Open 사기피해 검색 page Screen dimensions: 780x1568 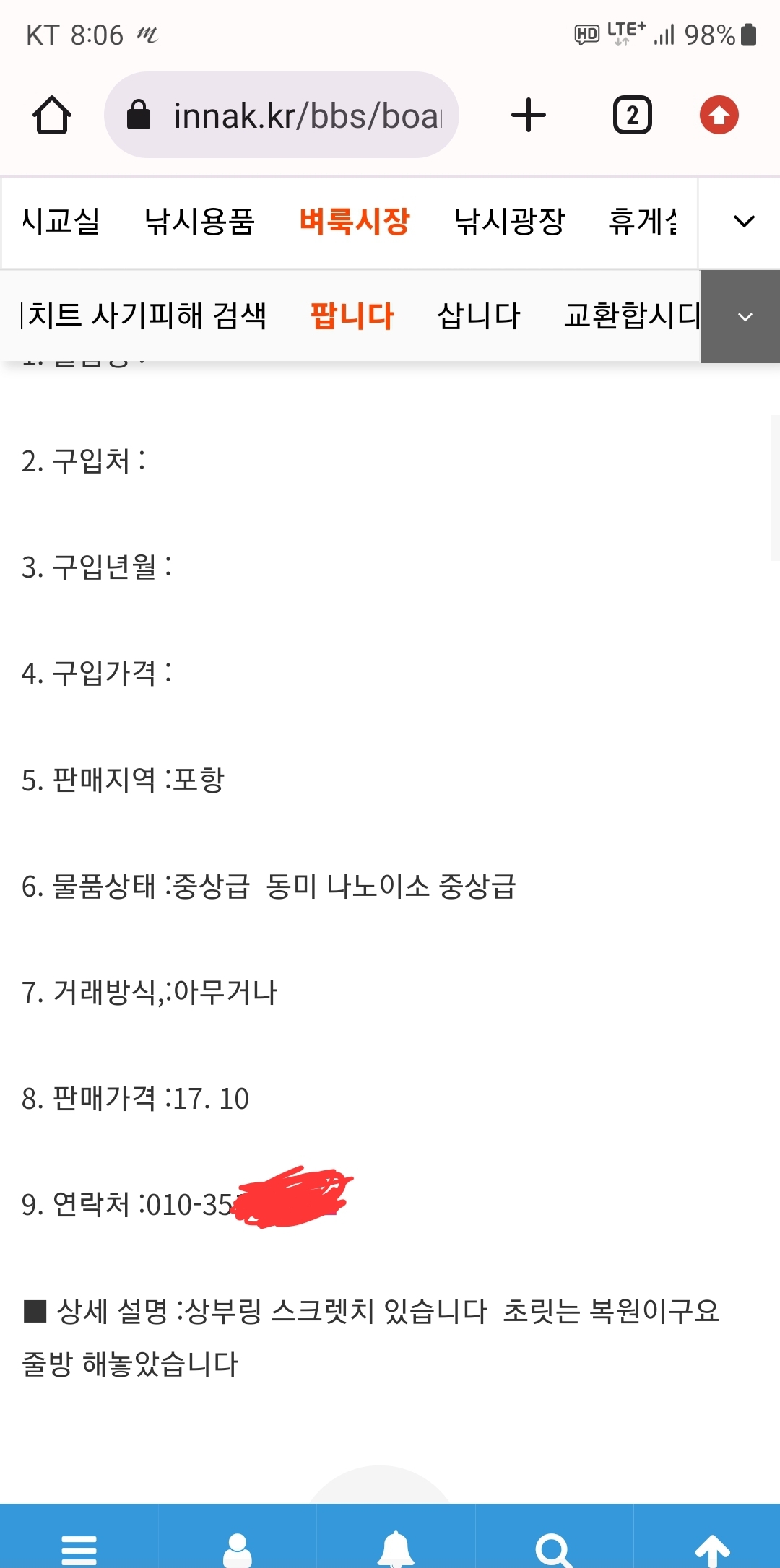pos(144,315)
